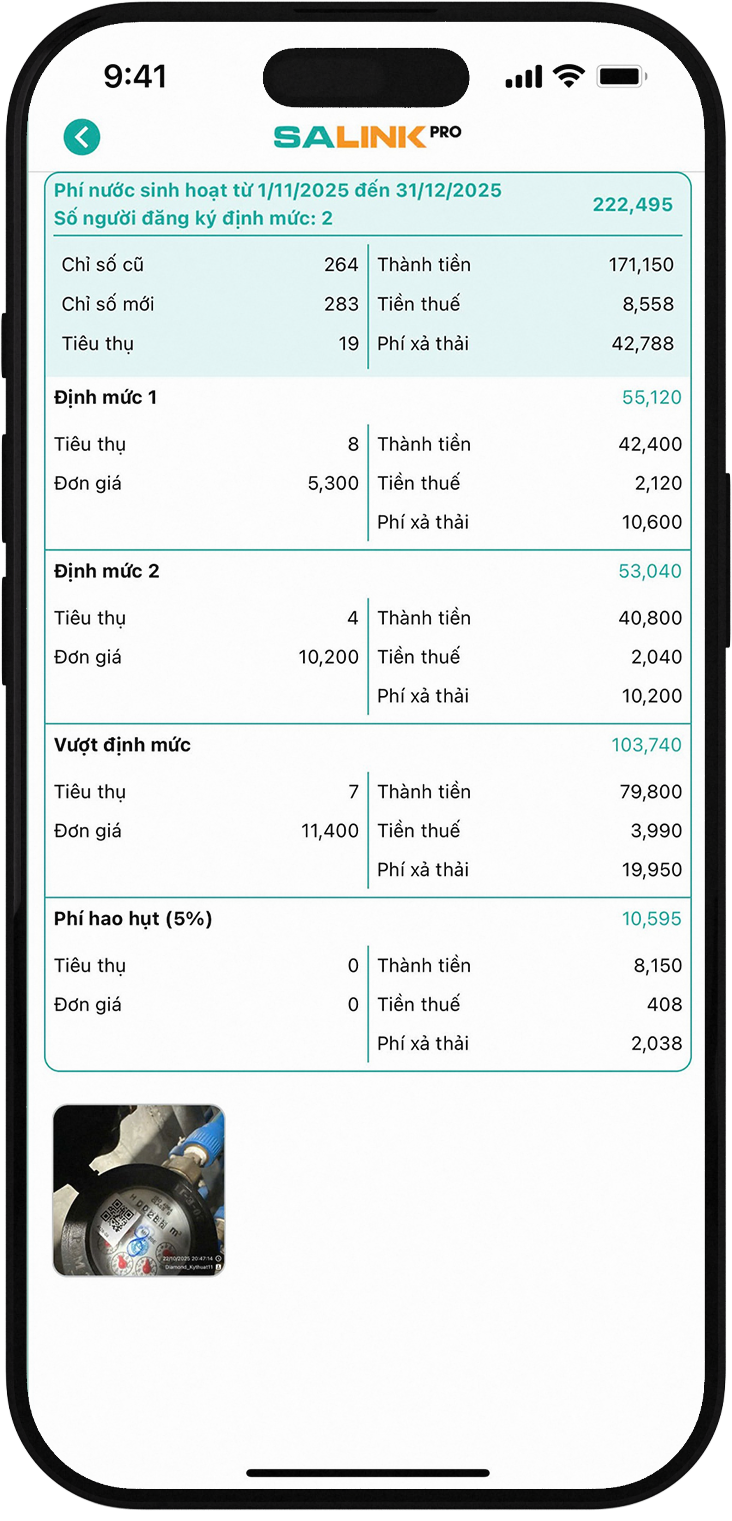Open the water meter photo thumbnail
The image size is (732, 1521).
[x=138, y=1190]
